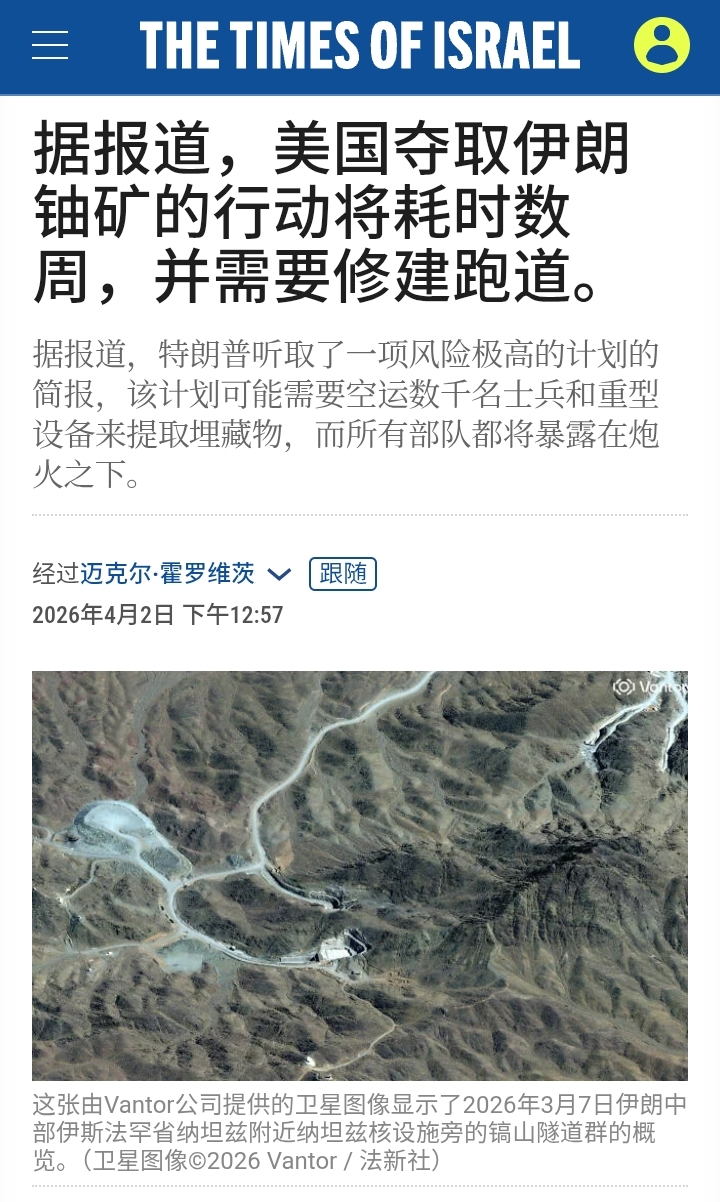Open the satellite image of Natanz
This screenshot has height=1202, width=720.
click(x=359, y=875)
